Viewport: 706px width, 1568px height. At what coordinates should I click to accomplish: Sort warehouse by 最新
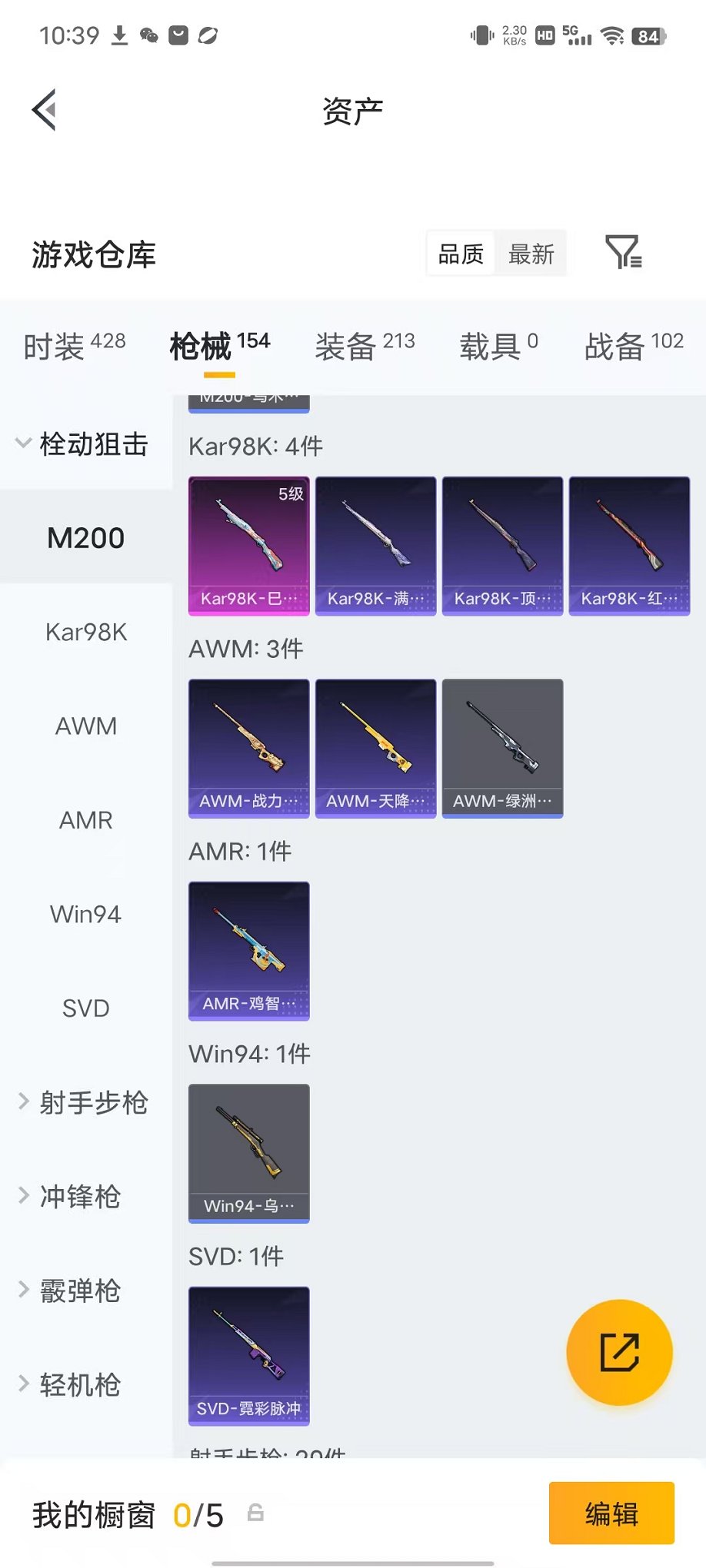point(531,253)
